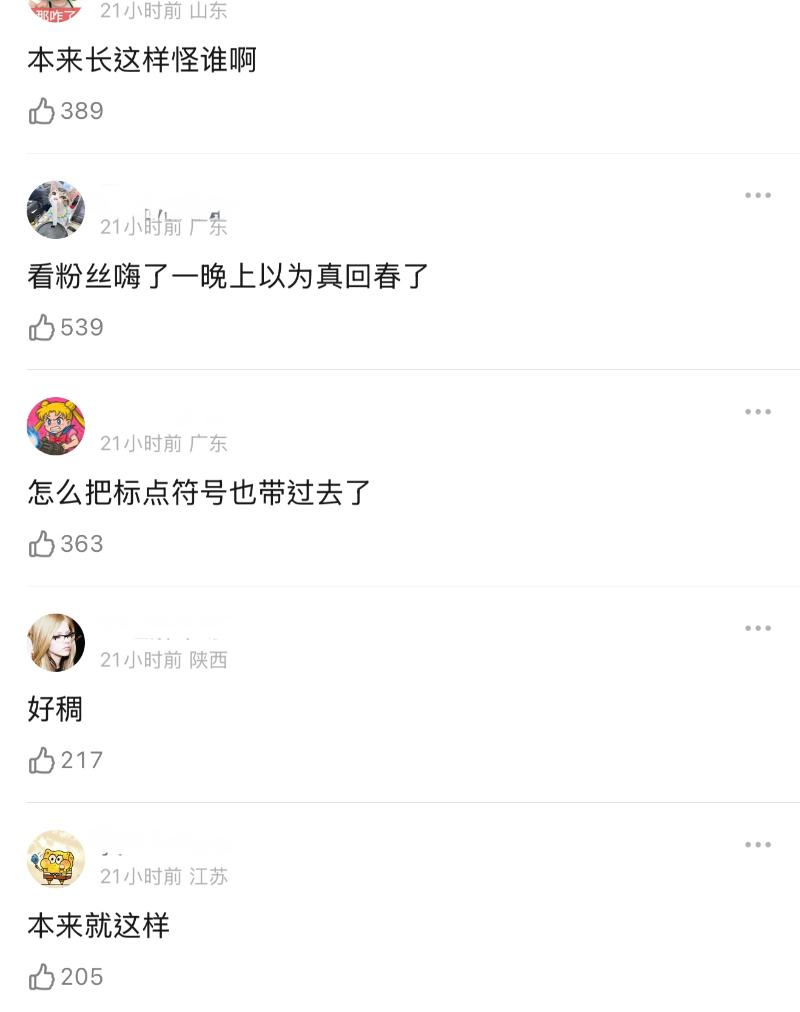Viewport: 800px width, 1012px height.
Task: Like the comment 看粉丝嗨了一晚上以为真回春了
Action: pos(42,328)
